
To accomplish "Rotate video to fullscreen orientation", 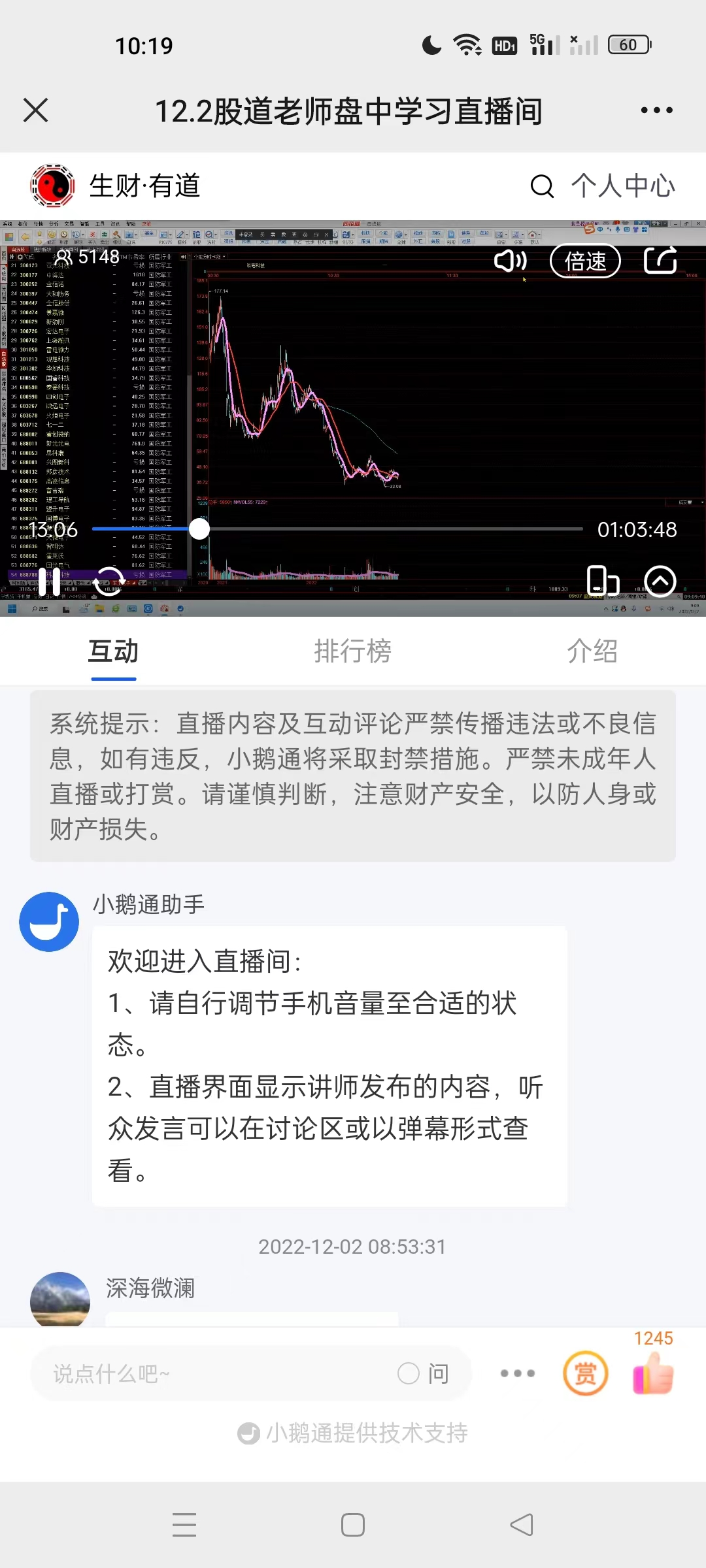I will tap(602, 581).
